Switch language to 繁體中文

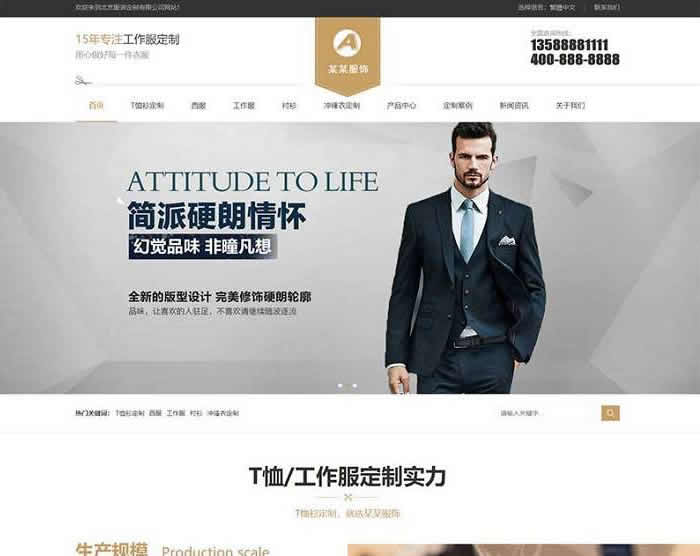point(562,7)
